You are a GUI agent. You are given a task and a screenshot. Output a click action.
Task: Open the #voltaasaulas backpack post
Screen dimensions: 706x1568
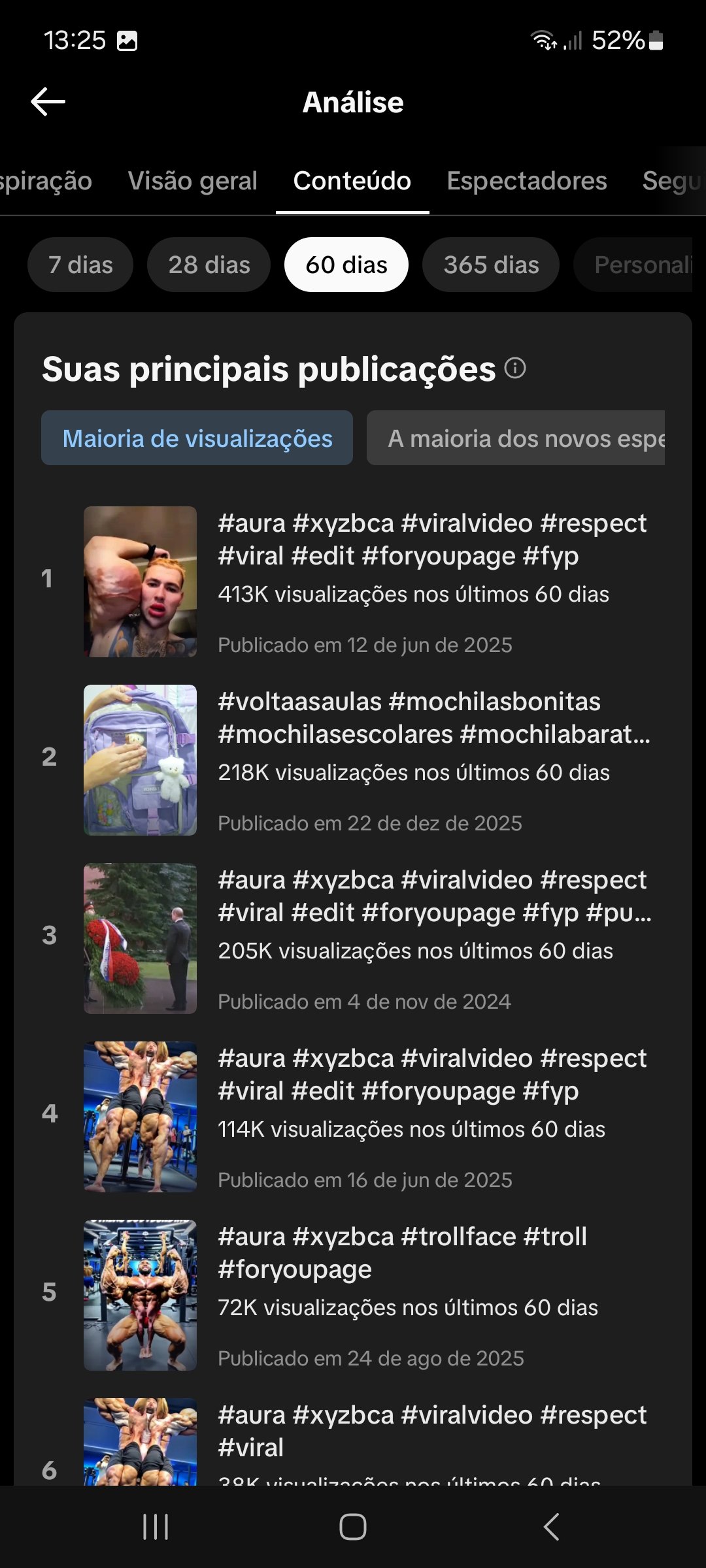coord(366,760)
